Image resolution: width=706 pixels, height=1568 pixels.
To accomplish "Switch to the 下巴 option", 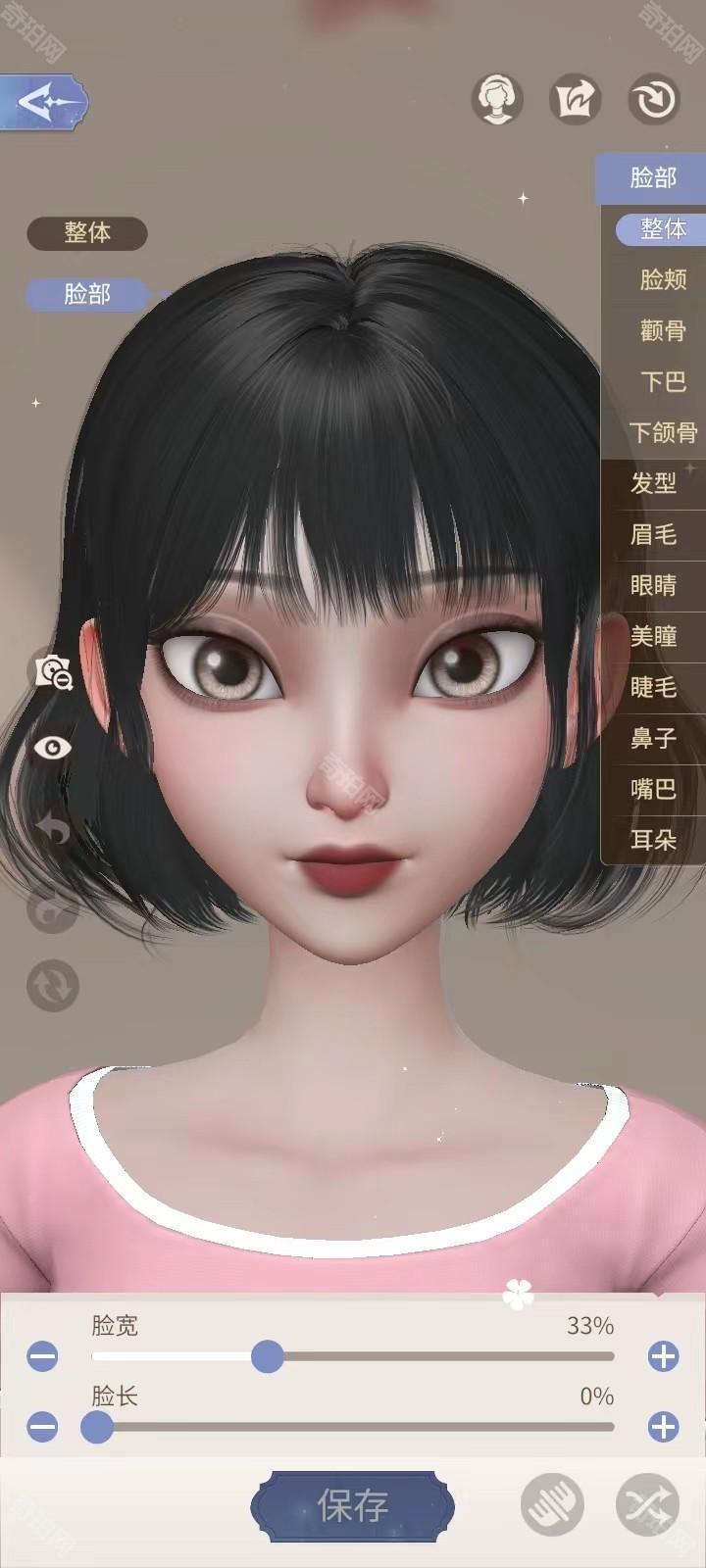I will [x=663, y=381].
